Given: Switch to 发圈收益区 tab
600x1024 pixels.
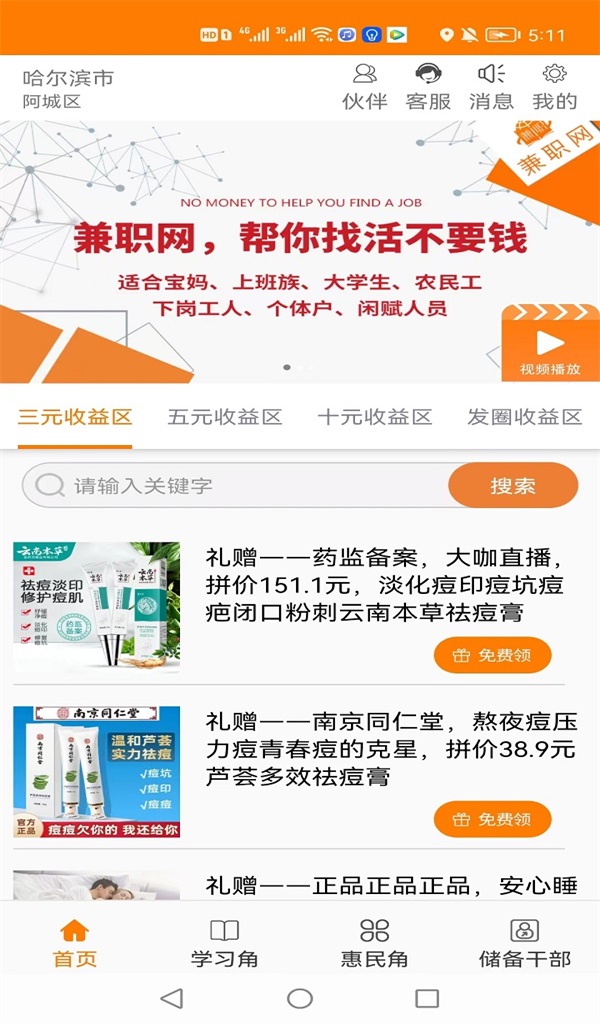Looking at the screenshot, I should pyautogui.click(x=524, y=417).
